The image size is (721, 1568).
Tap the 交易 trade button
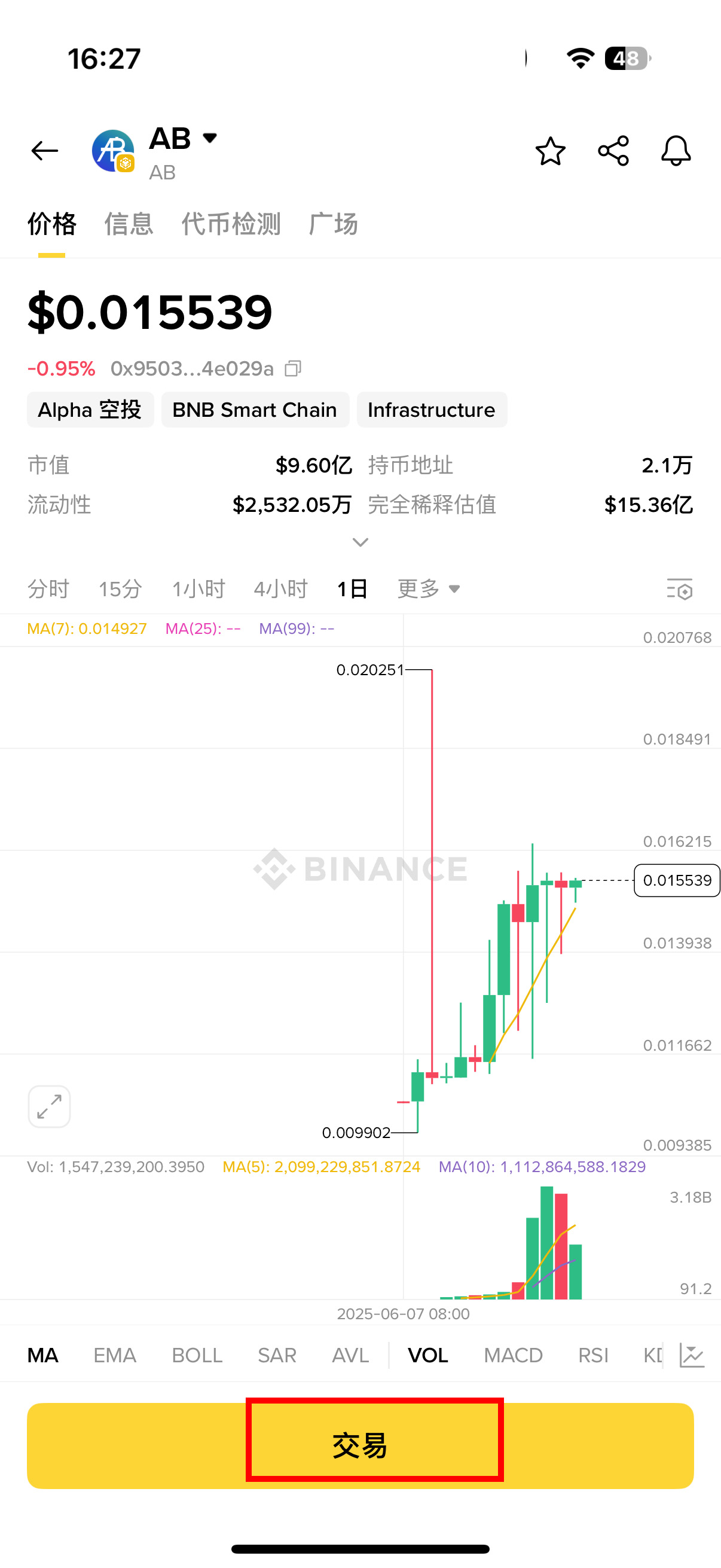(360, 1445)
